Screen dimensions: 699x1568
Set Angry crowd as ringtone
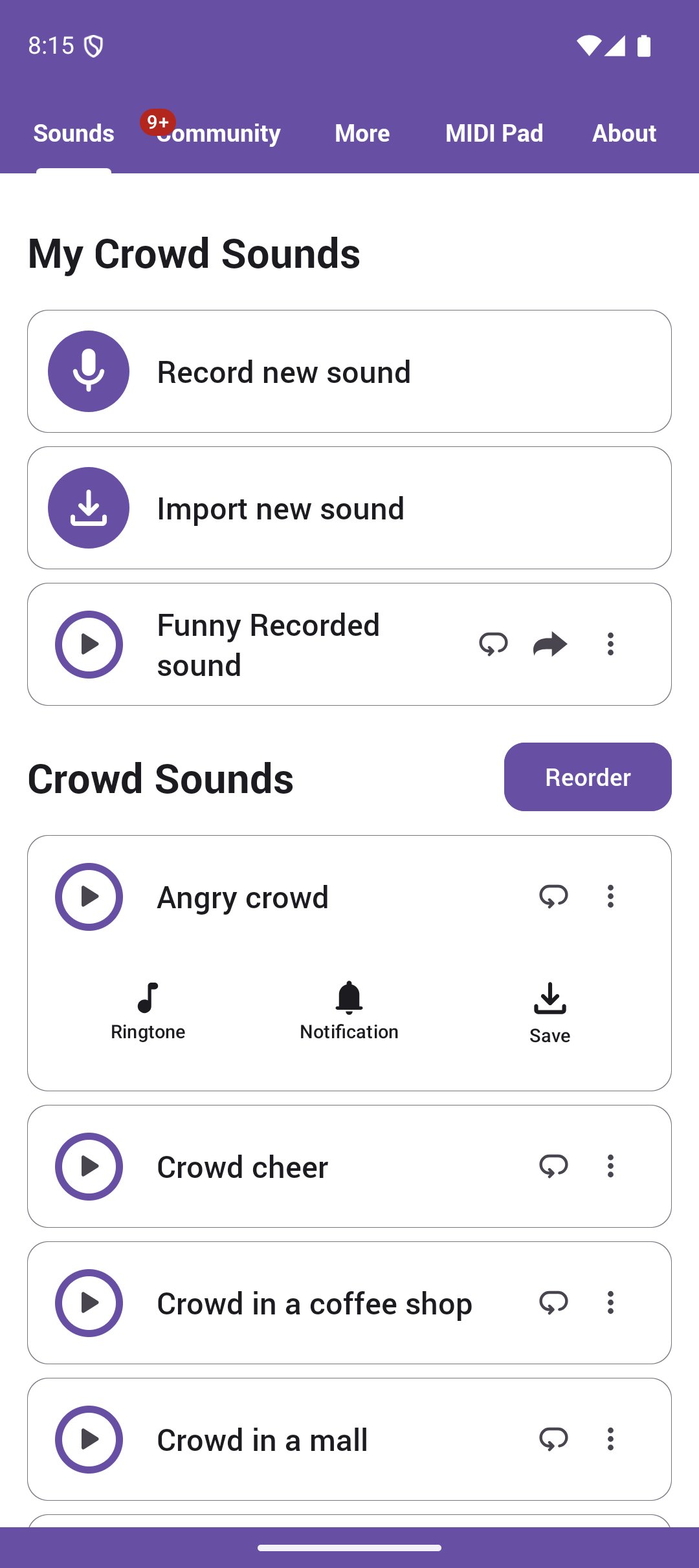148,1010
